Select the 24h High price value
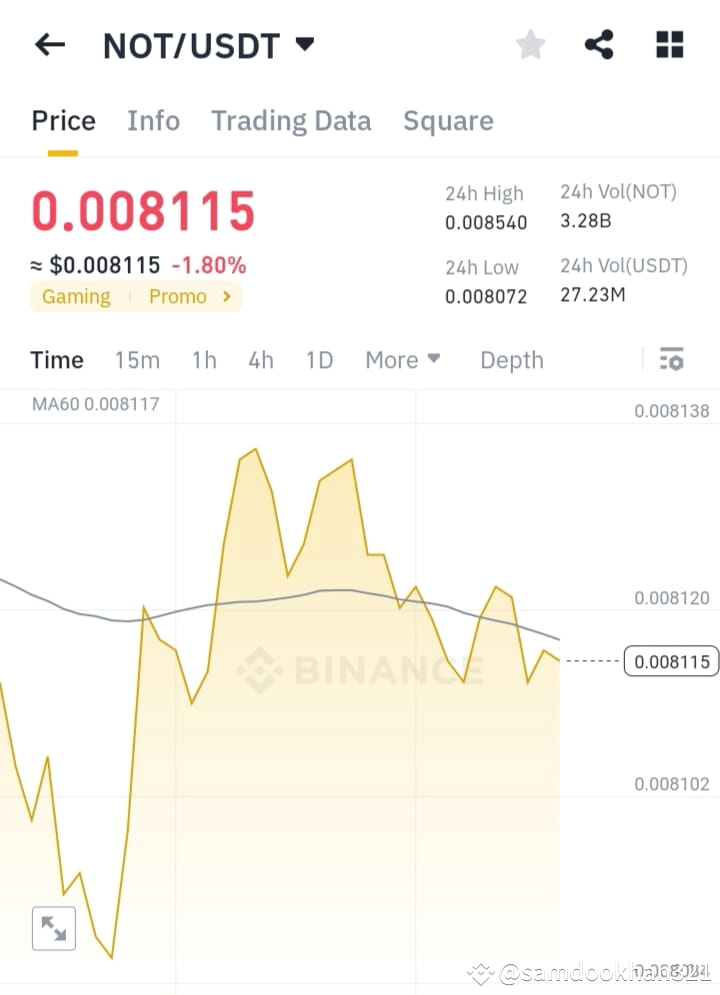 tap(486, 222)
